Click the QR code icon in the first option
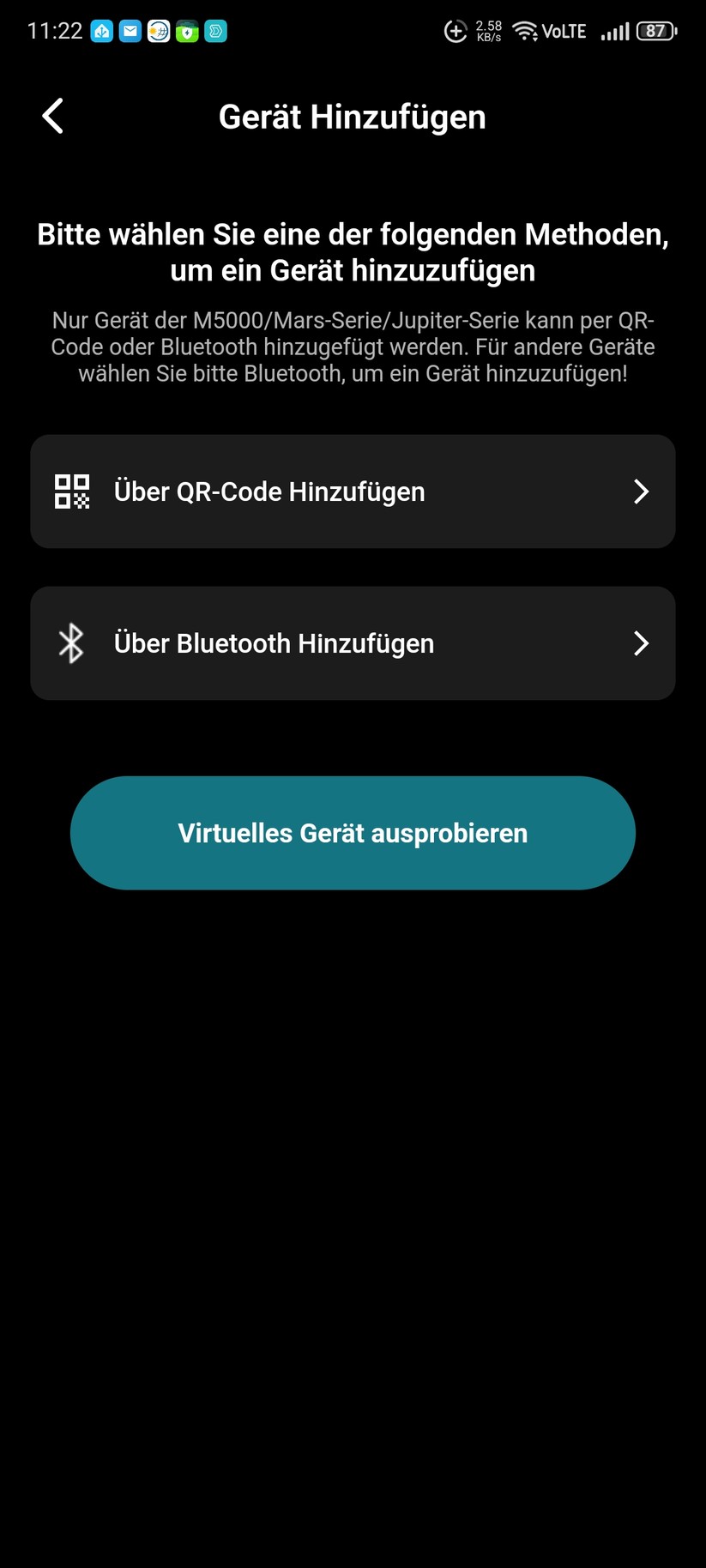Viewport: 706px width, 1568px height. 72,492
